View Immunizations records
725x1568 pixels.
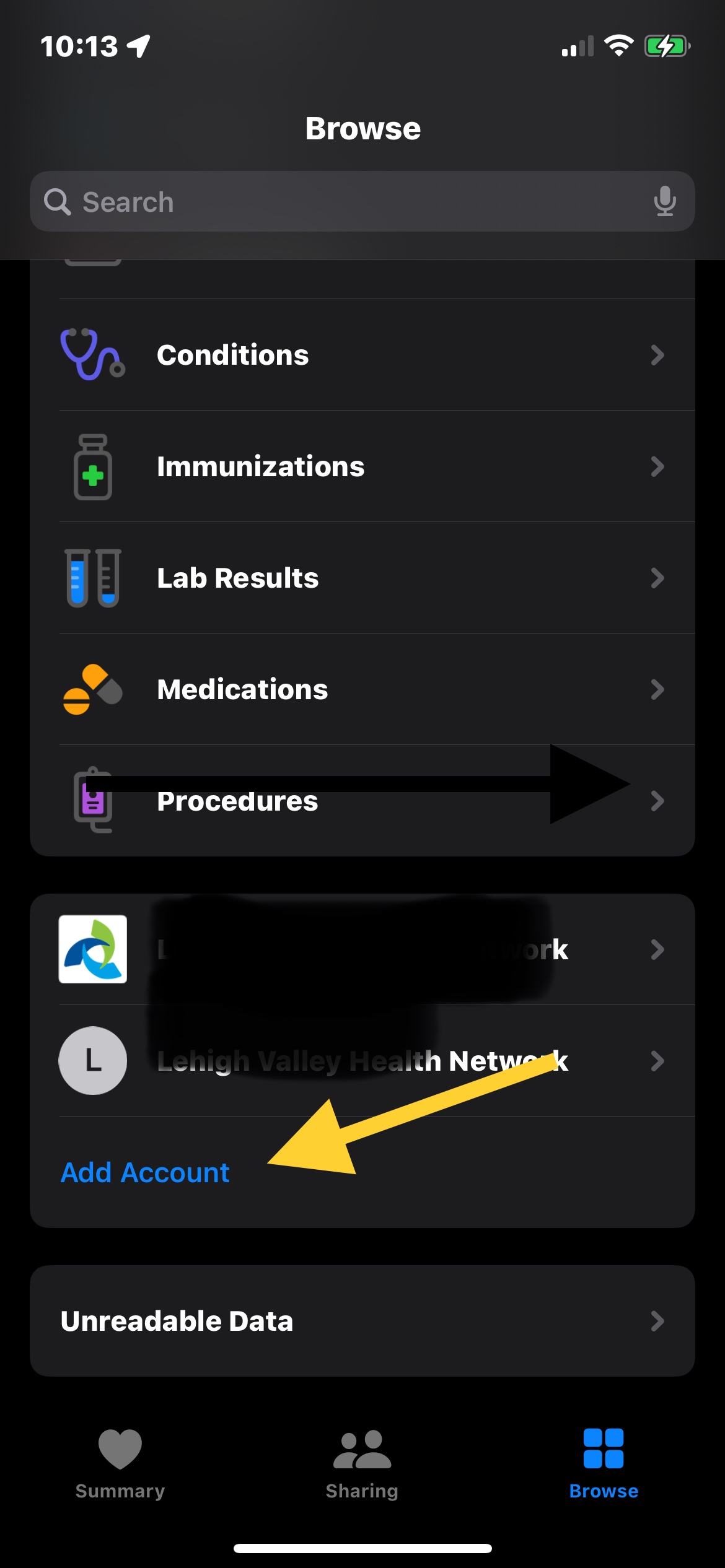pos(362,466)
